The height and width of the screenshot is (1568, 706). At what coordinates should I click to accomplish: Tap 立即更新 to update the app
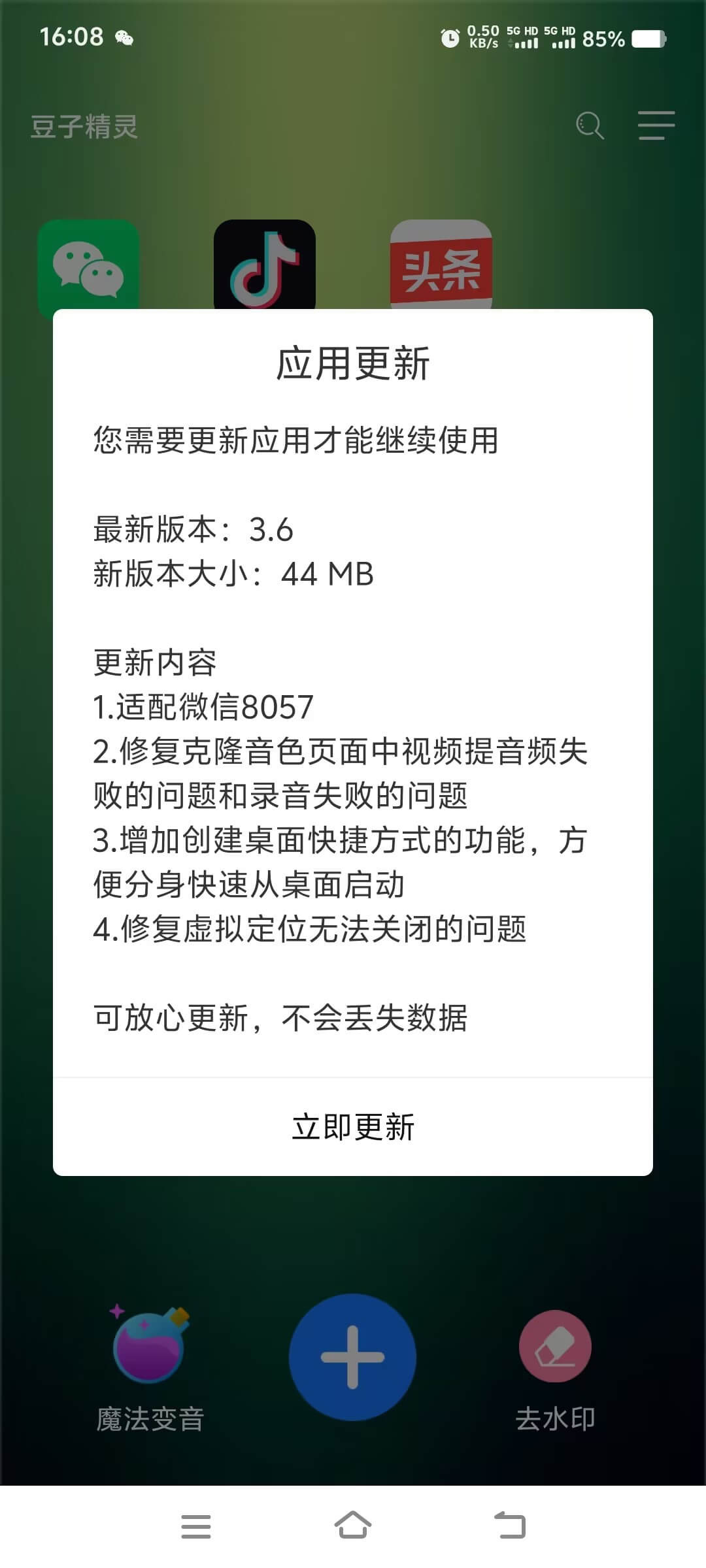pos(353,1127)
